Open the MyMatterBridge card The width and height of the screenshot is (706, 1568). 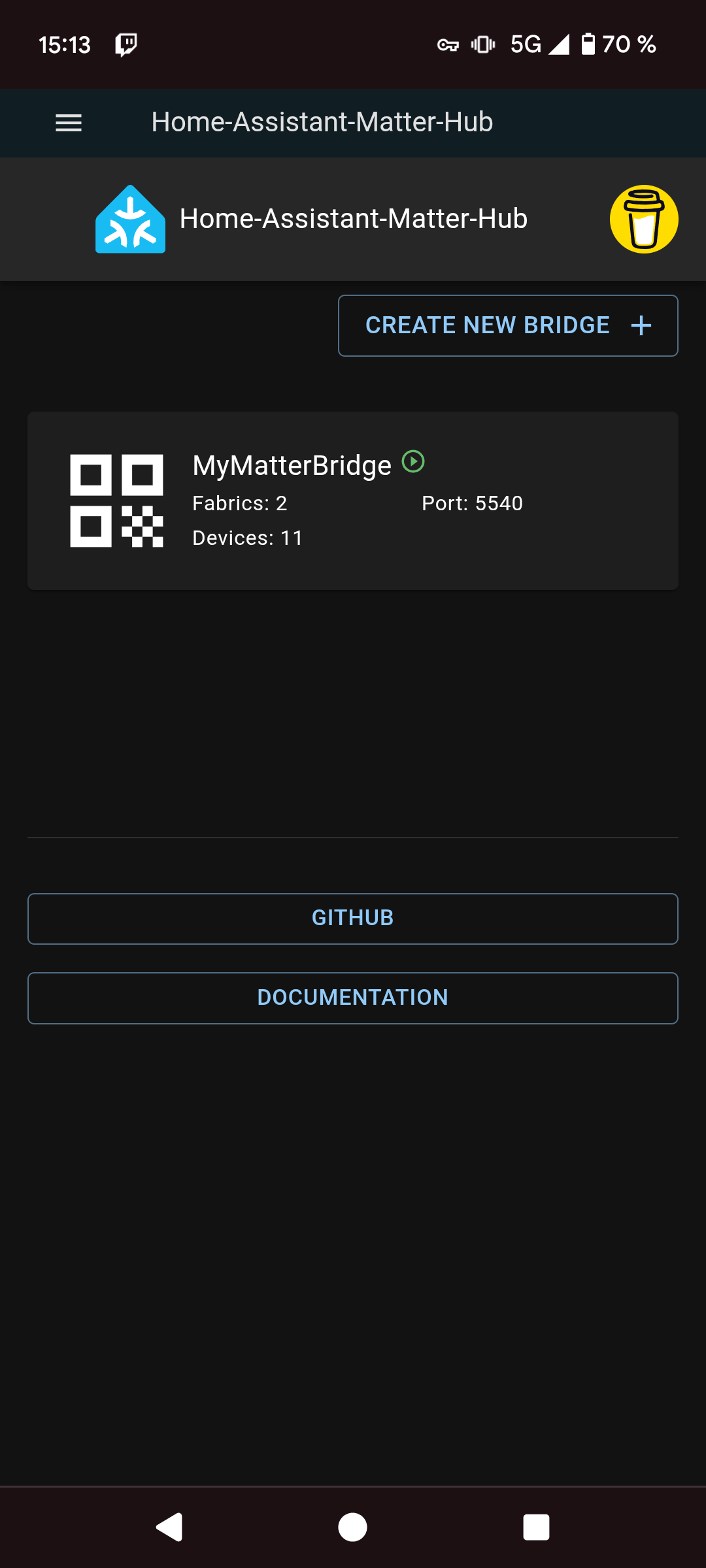pyautogui.click(x=353, y=500)
